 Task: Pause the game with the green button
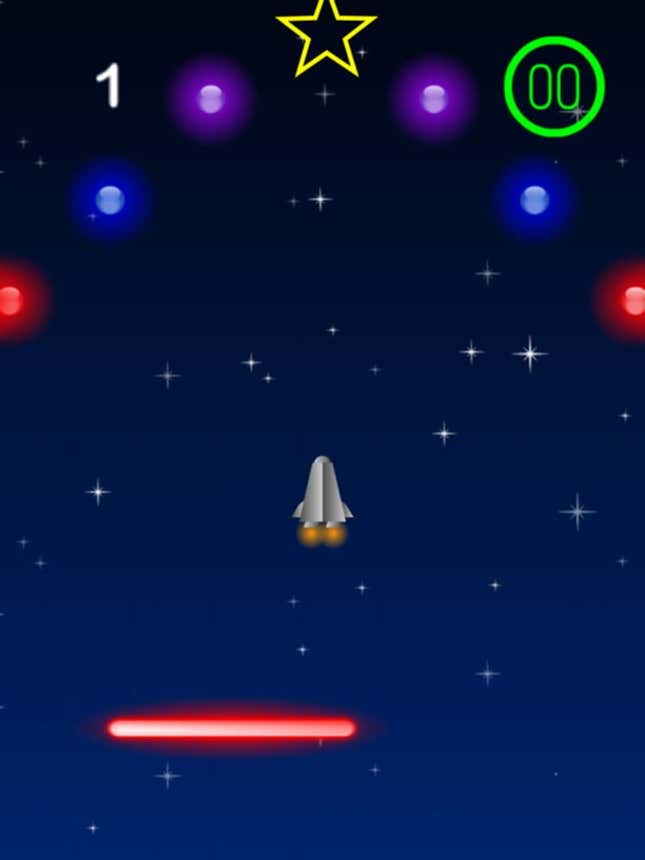554,87
